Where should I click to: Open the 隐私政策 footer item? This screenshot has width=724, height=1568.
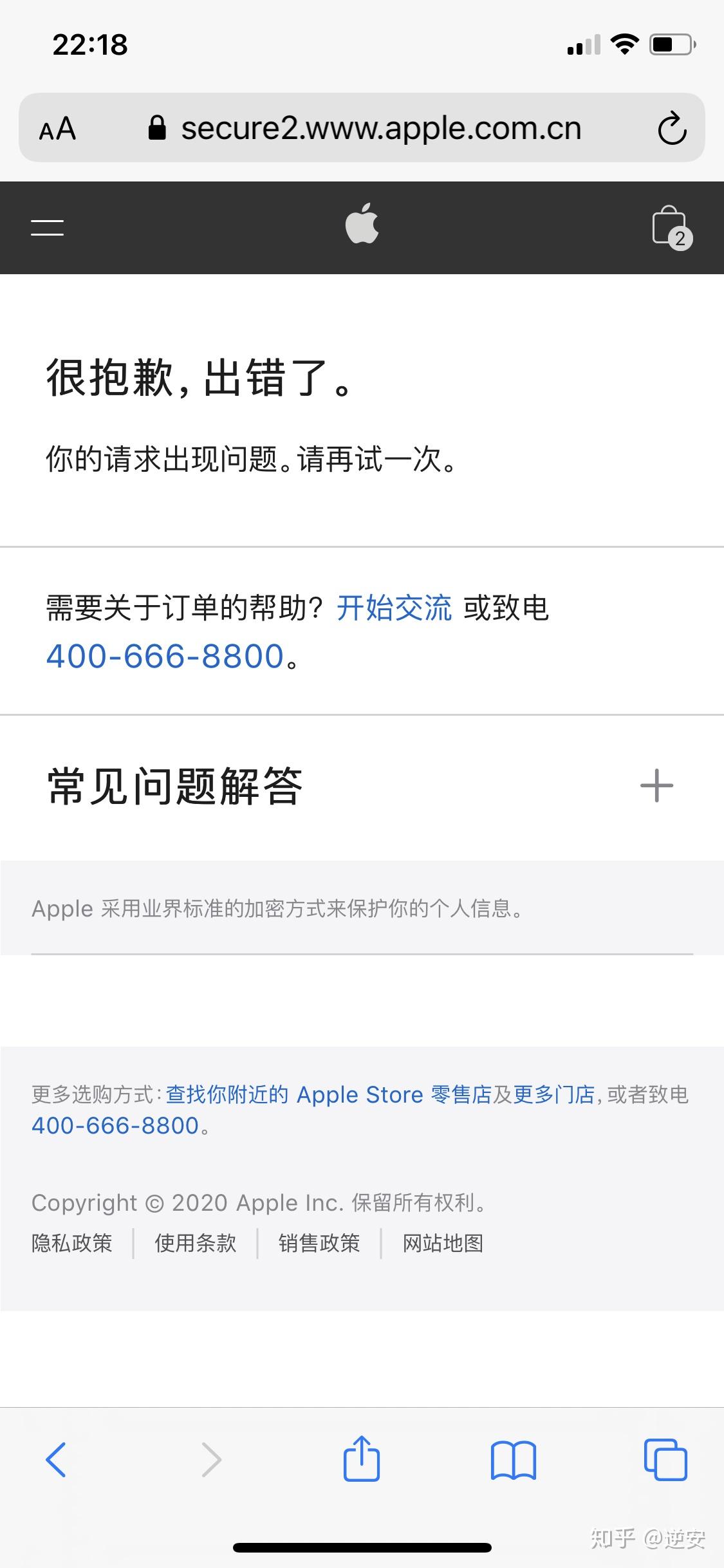coord(72,1243)
